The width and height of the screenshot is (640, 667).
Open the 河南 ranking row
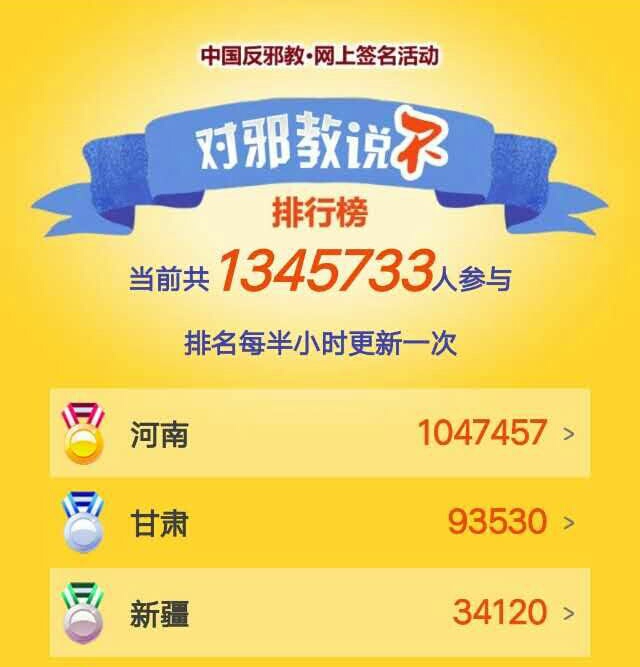[320, 433]
